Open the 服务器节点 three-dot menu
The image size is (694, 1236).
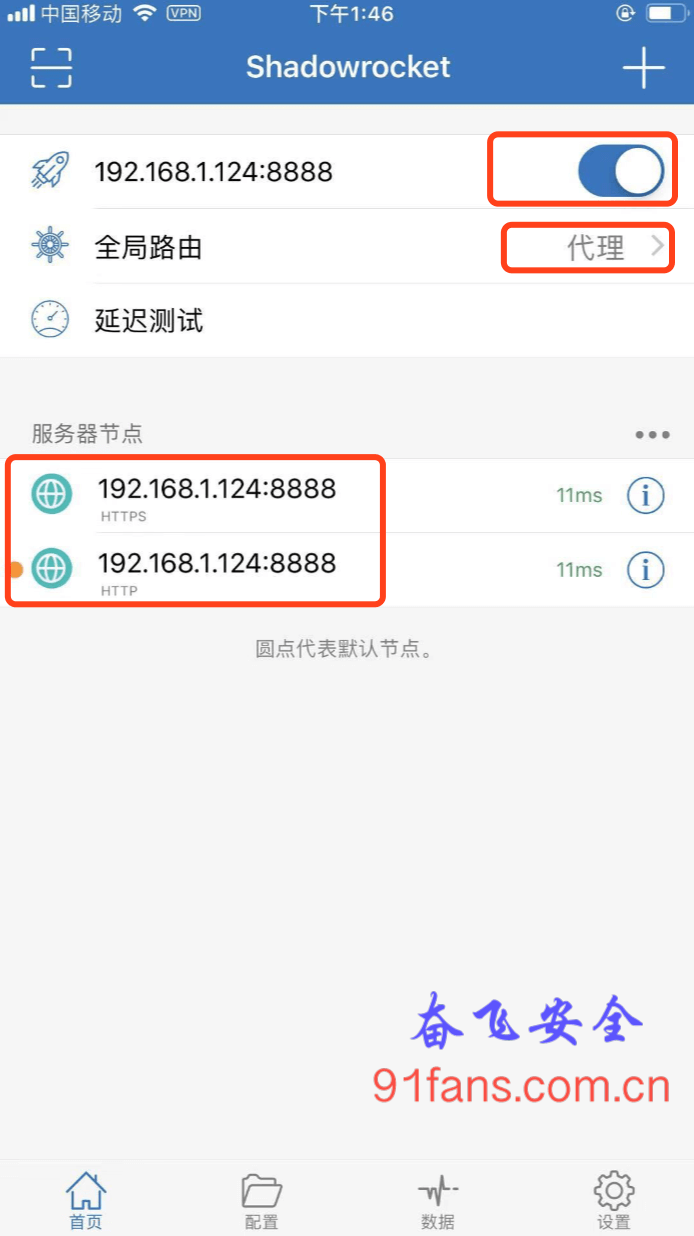tap(652, 434)
